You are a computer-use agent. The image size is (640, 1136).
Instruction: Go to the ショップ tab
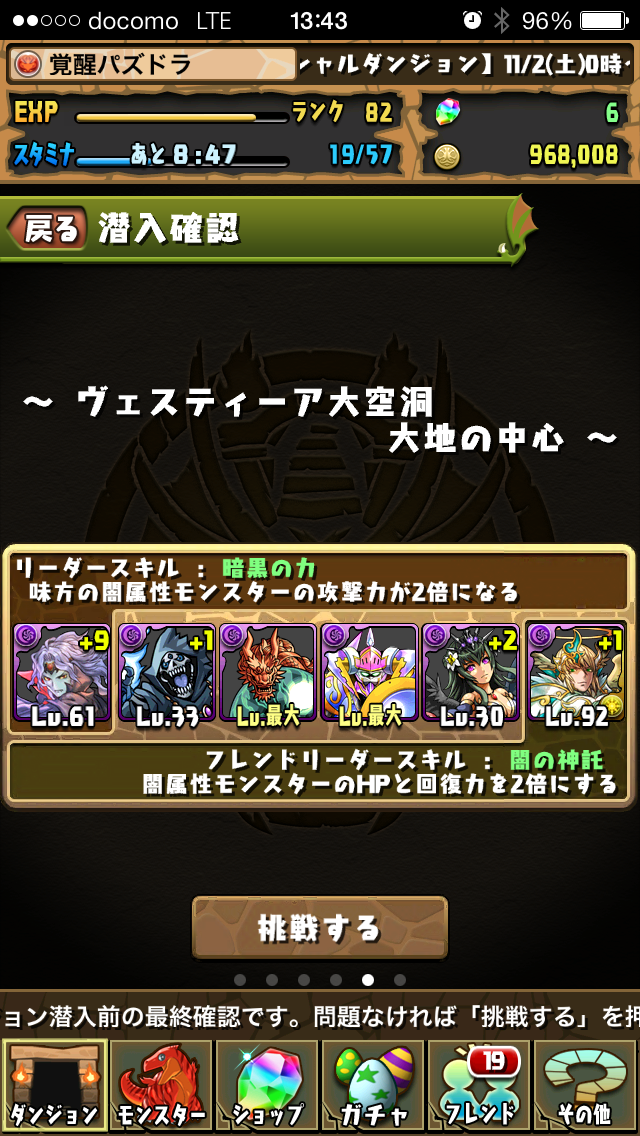coord(267,1086)
